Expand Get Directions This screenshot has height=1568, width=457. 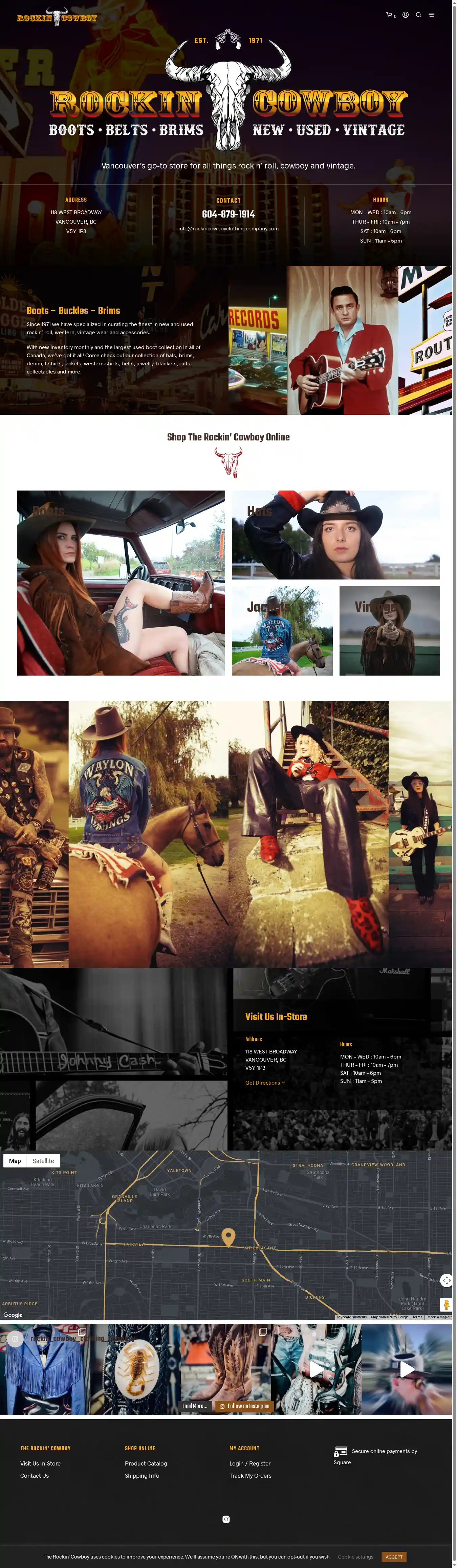pyautogui.click(x=265, y=1082)
